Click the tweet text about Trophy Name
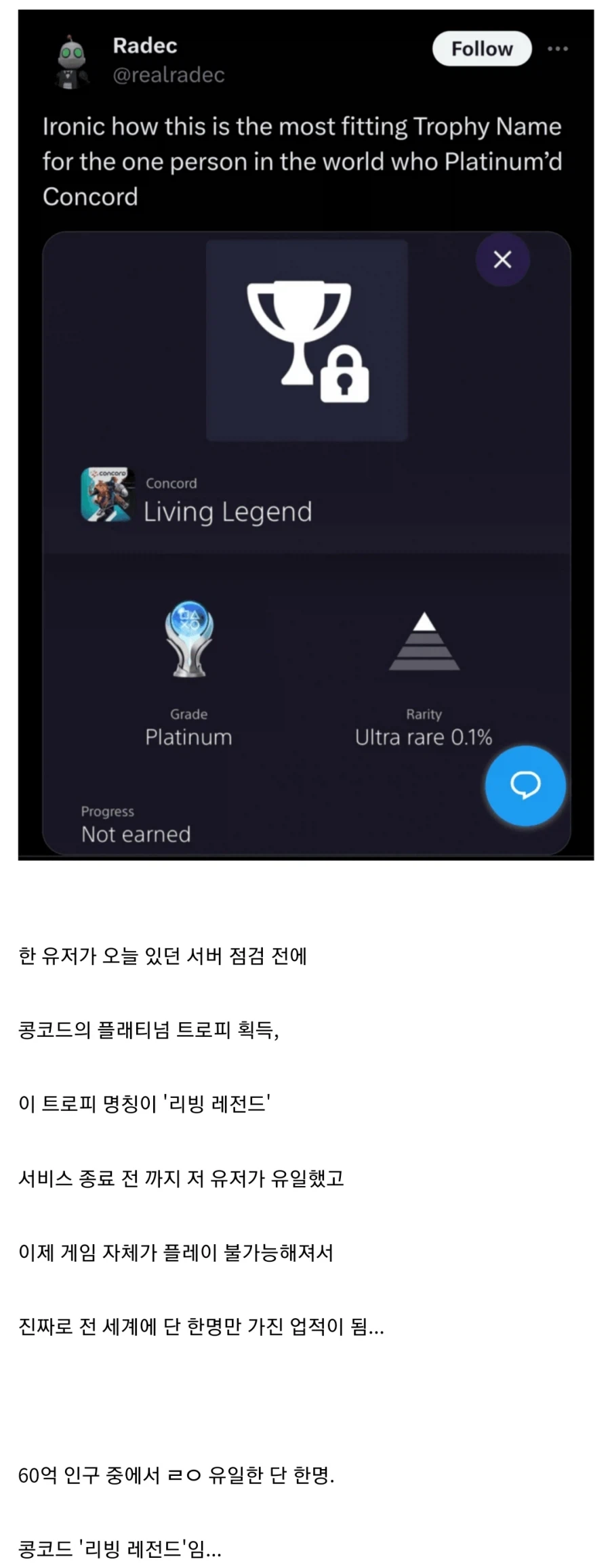 302,161
